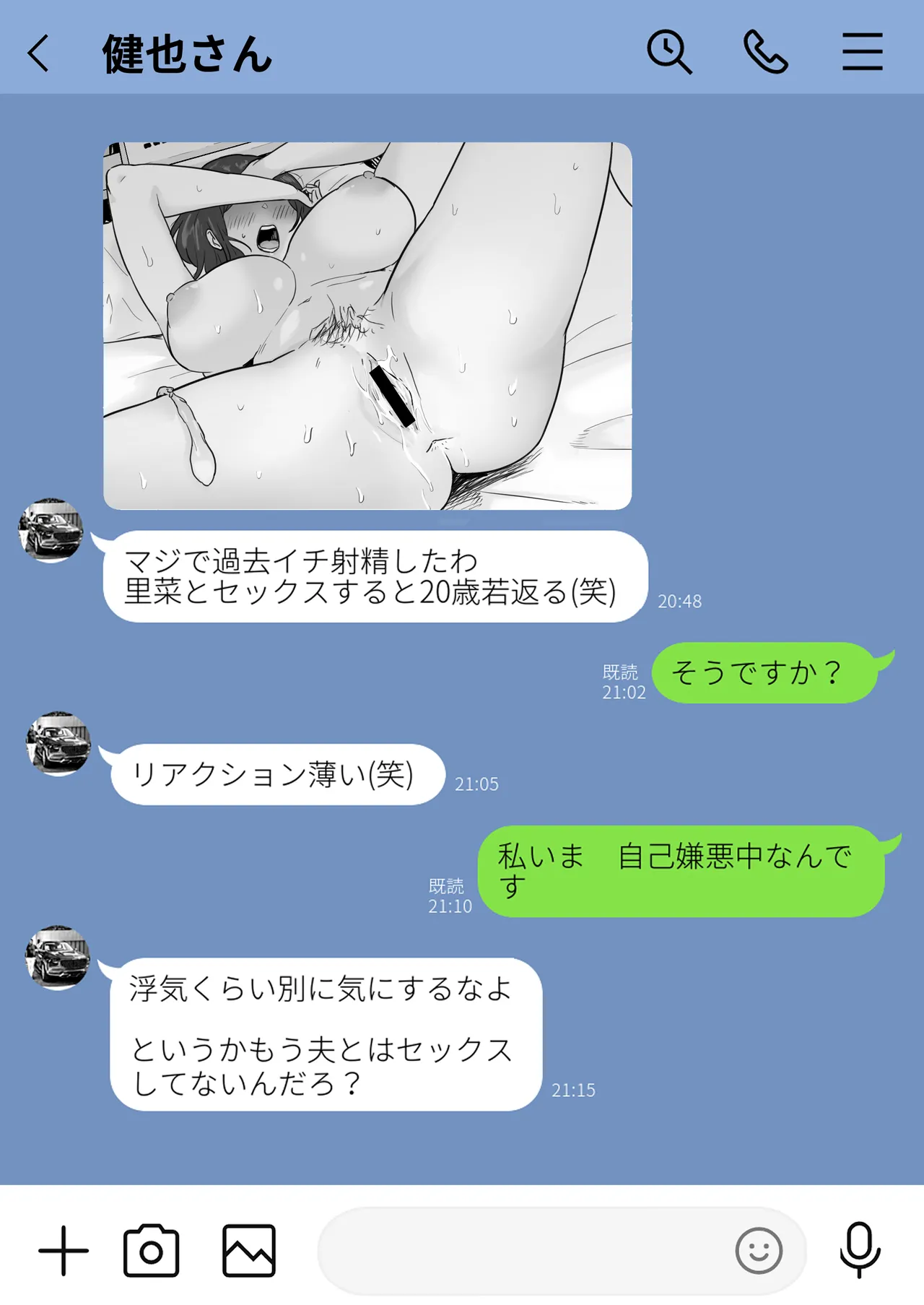Go back to the chat list
Viewport: 924px width, 1305px height.
pyautogui.click(x=39, y=53)
